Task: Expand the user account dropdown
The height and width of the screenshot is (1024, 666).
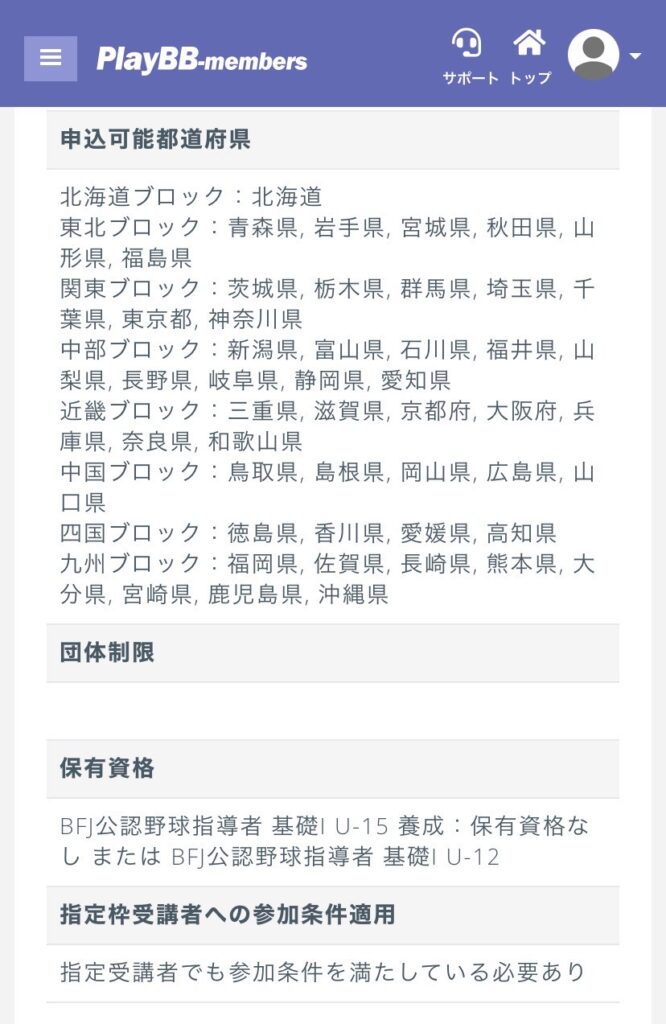Action: [604, 56]
